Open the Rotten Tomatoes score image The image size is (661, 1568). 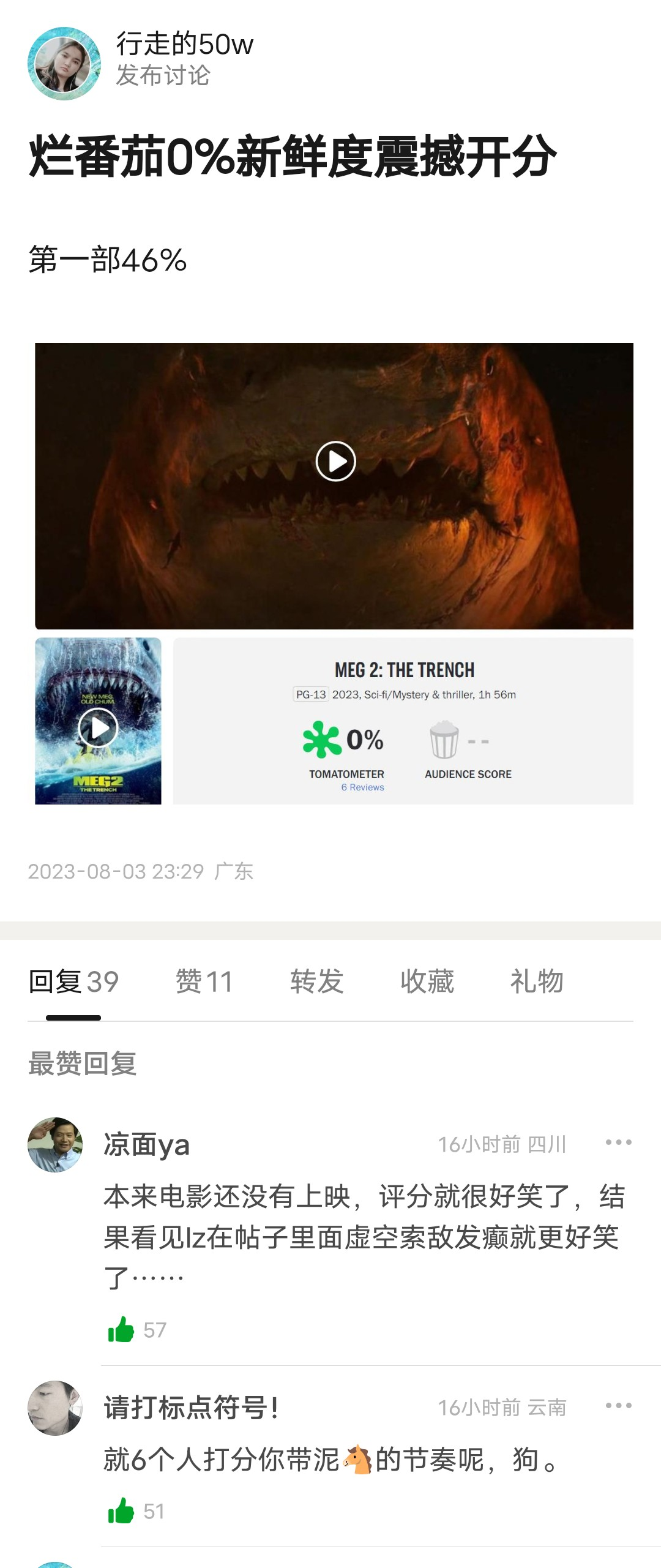tap(403, 721)
